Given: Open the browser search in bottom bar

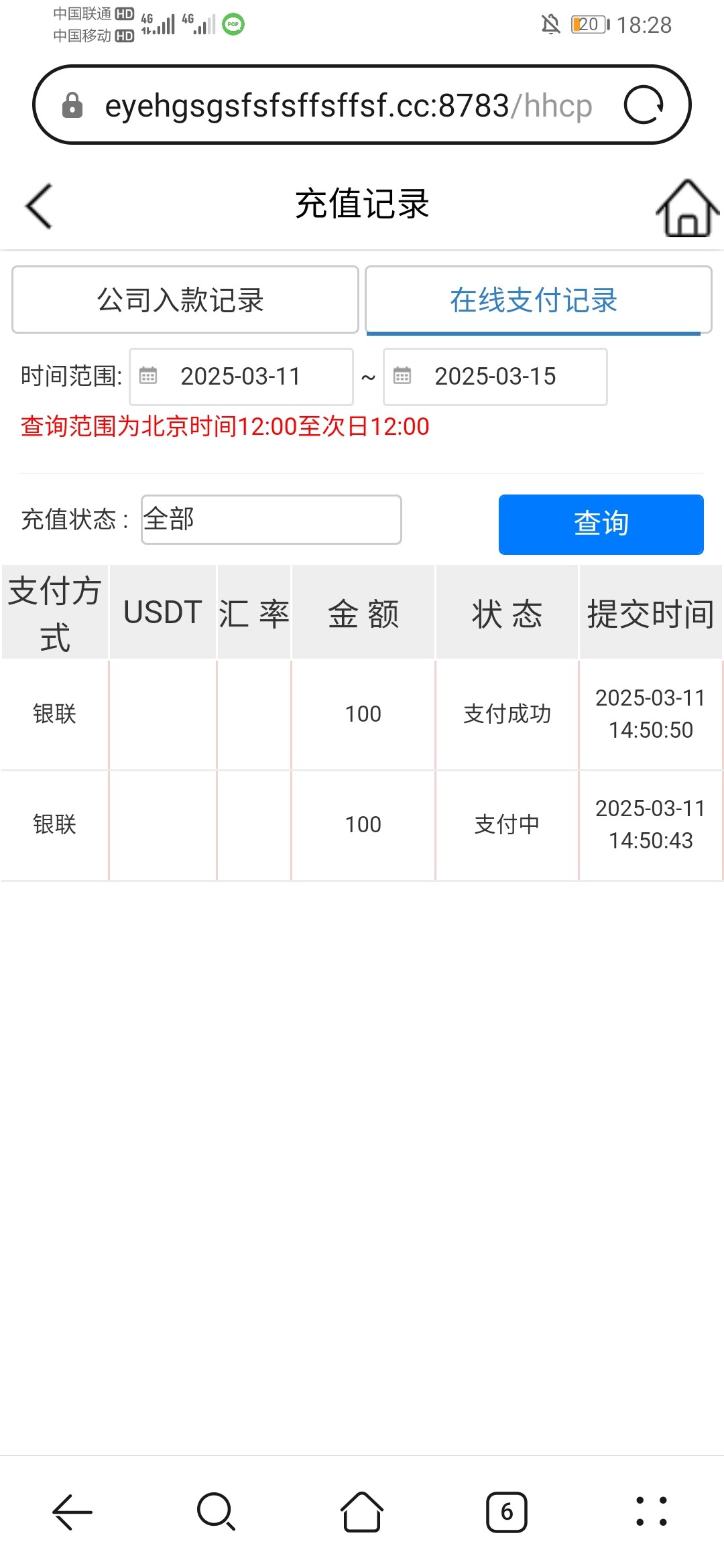Looking at the screenshot, I should (x=216, y=1512).
